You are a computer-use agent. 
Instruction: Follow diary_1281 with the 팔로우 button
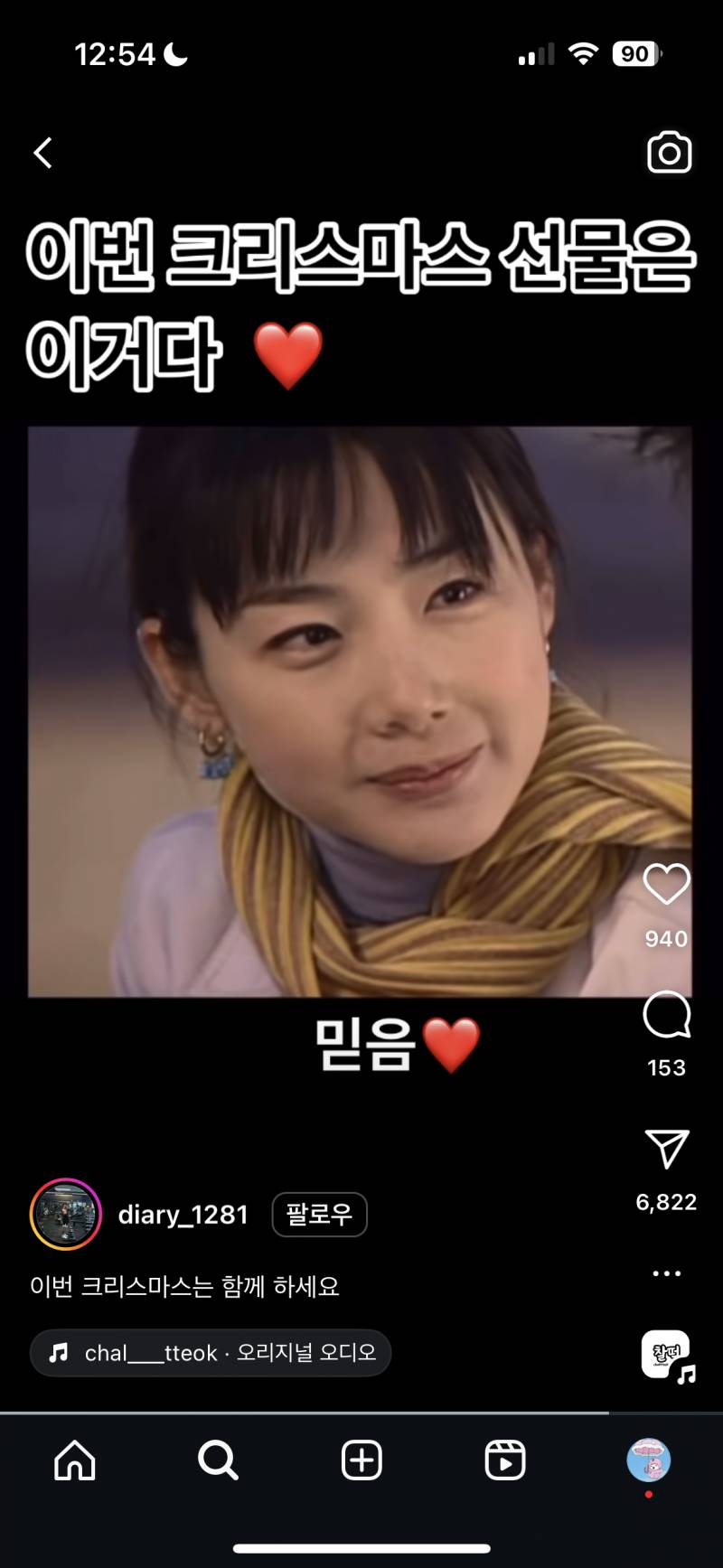click(x=319, y=1215)
